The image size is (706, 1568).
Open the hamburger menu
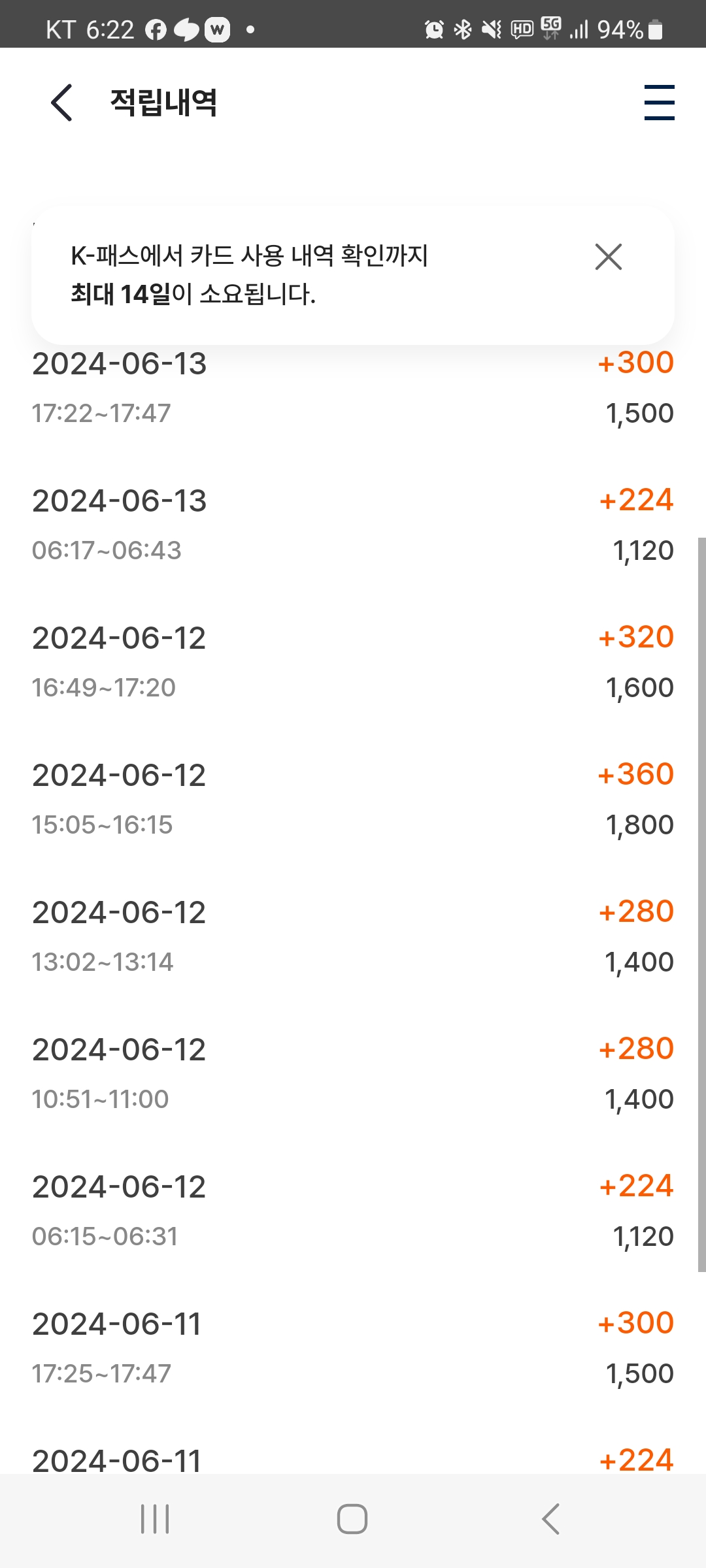pyautogui.click(x=659, y=103)
